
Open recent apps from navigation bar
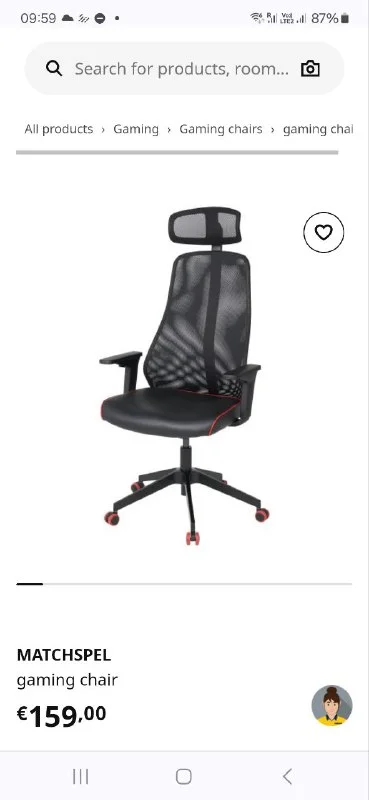coord(81,777)
